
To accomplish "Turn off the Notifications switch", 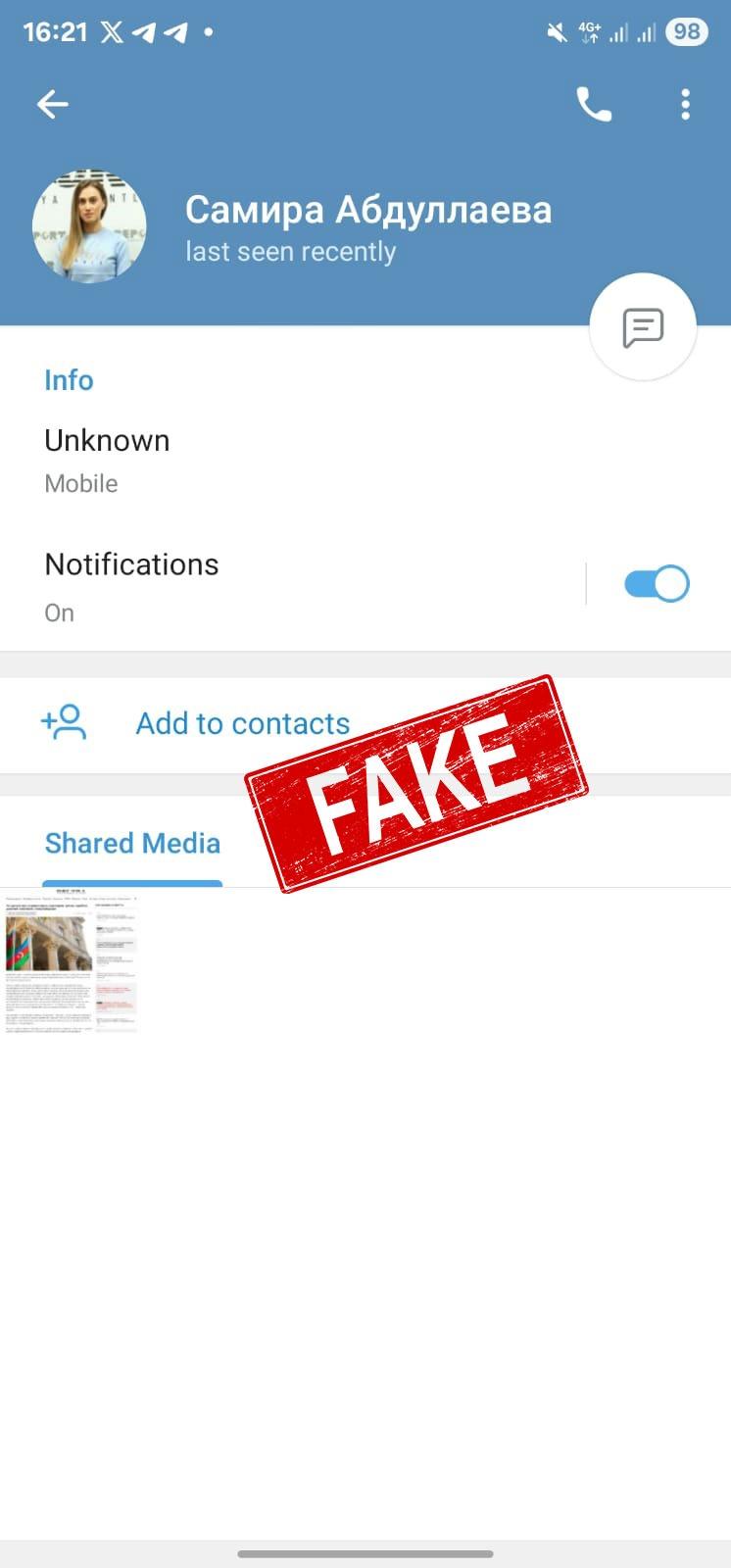I will pyautogui.click(x=658, y=584).
